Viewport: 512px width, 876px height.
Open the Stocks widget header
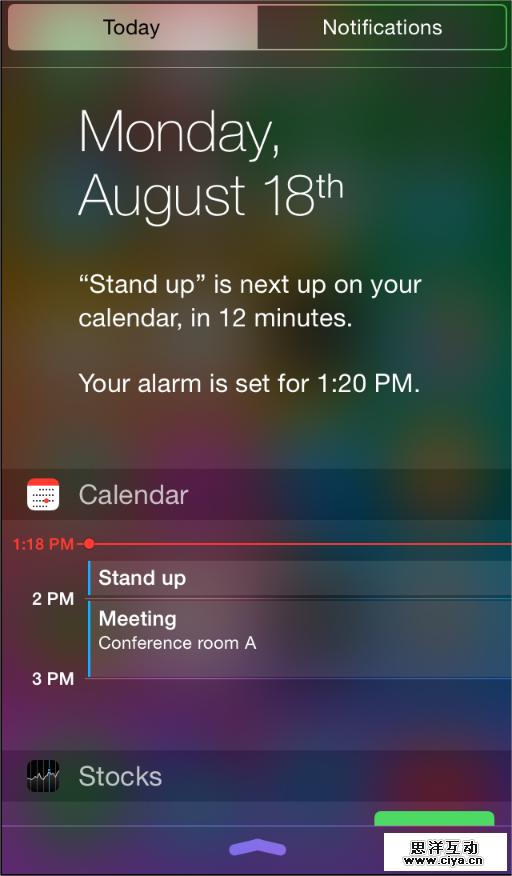[256, 776]
